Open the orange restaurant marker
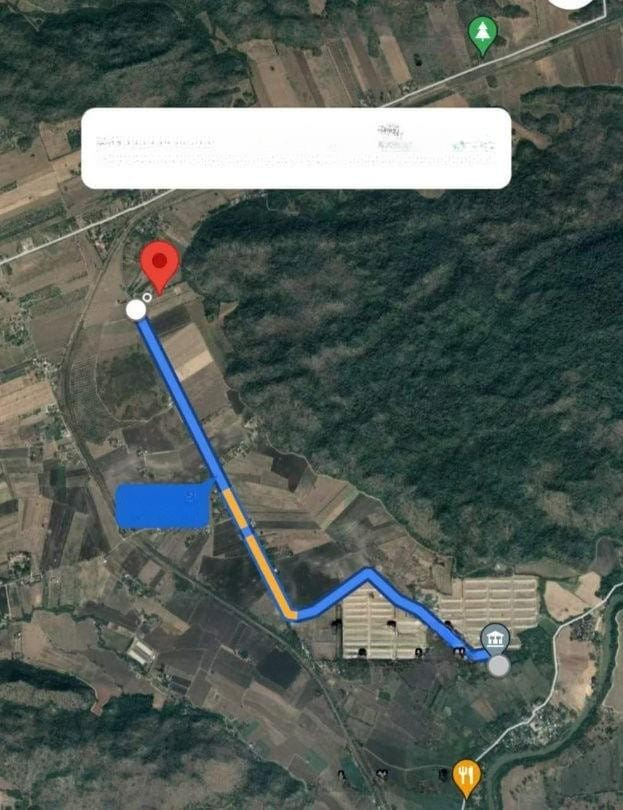Screen dimensions: 623x810 click(466, 775)
